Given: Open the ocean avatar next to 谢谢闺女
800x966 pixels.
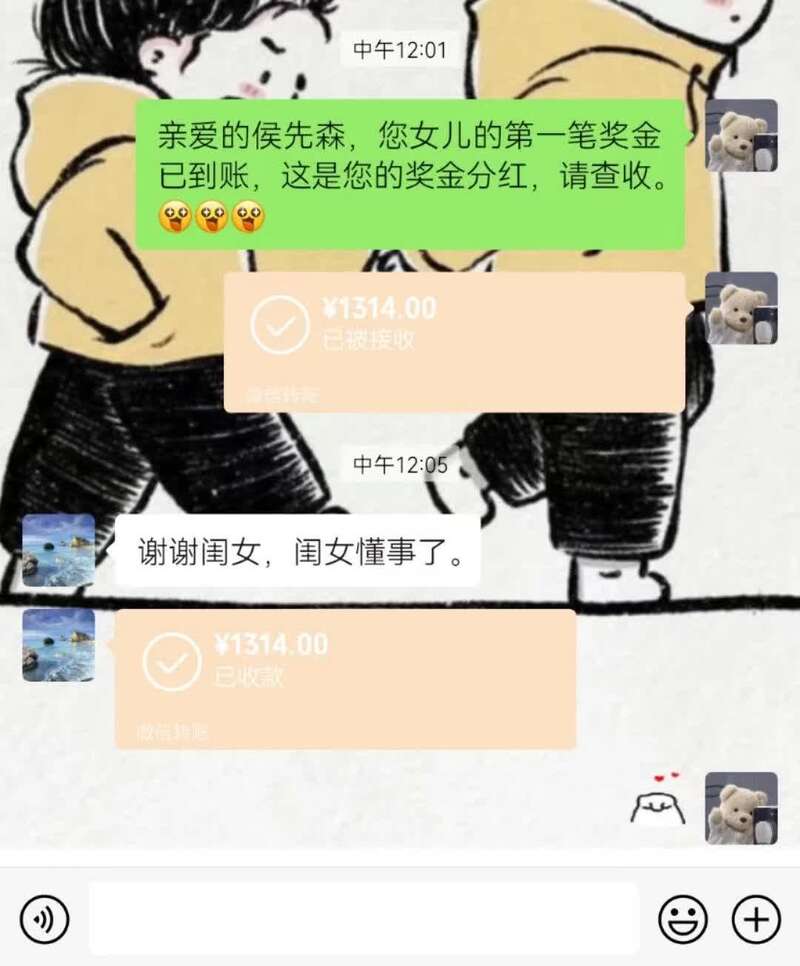Looking at the screenshot, I should click(x=58, y=550).
